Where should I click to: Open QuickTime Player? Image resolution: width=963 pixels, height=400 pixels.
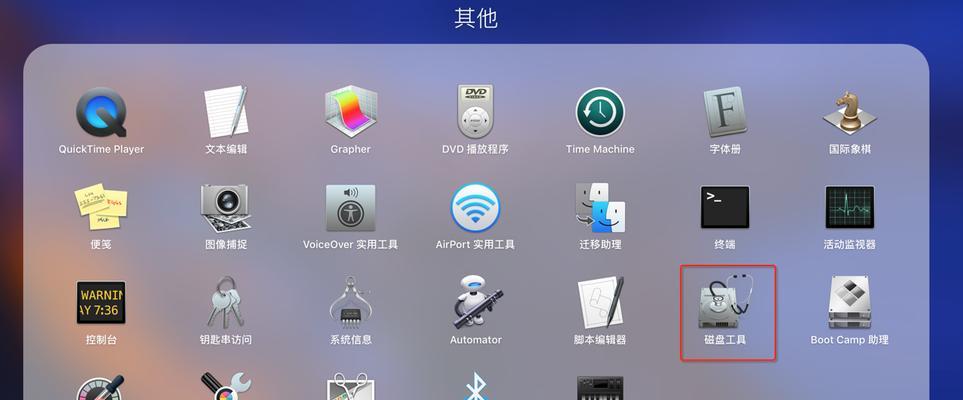[x=101, y=113]
